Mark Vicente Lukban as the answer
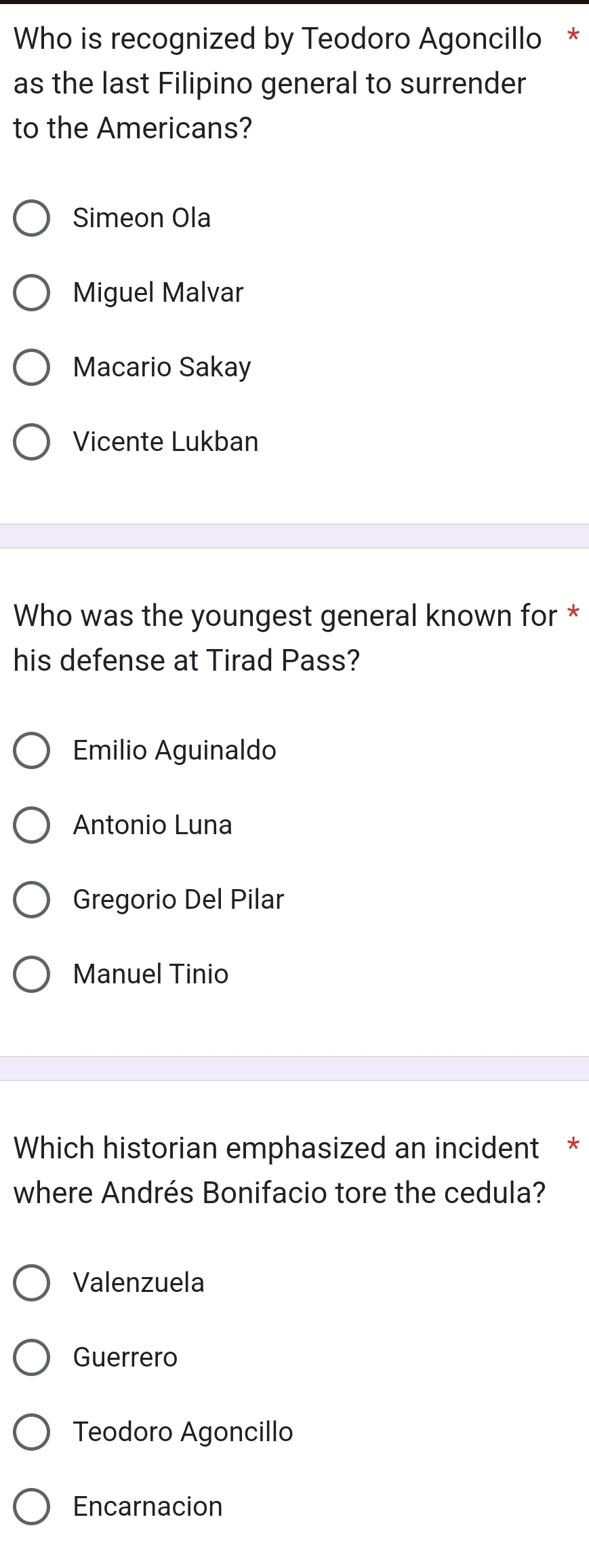589x1568 pixels. (31, 442)
